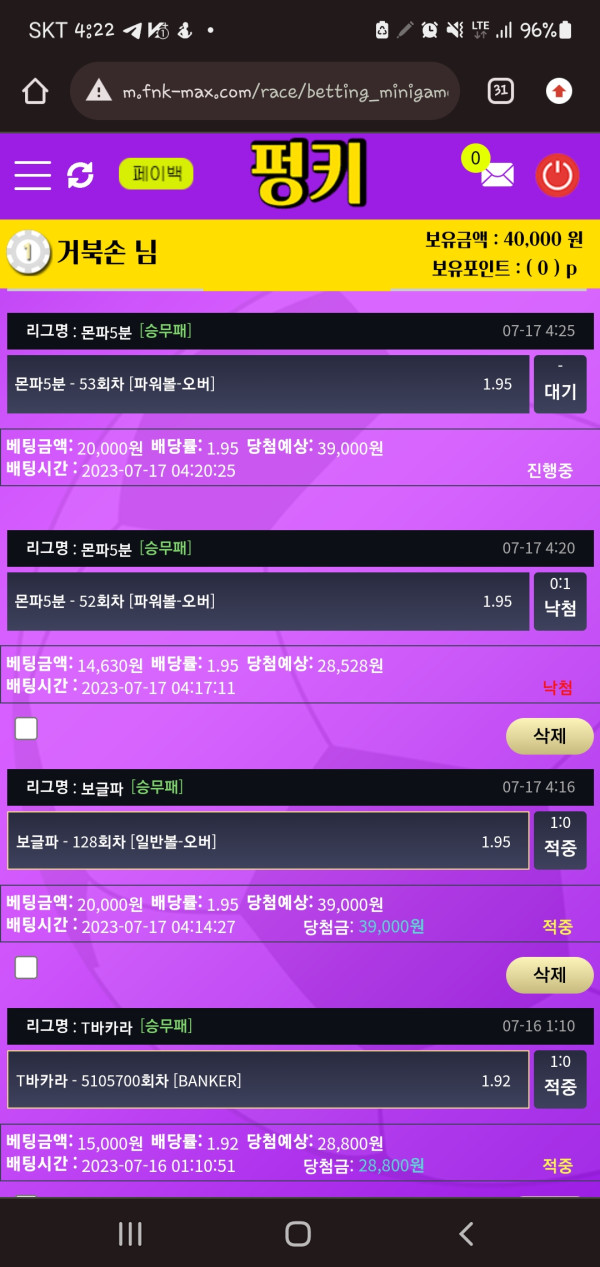Image resolution: width=600 pixels, height=1267 pixels.
Task: Check the box under the 52회차 bet
Action: [26, 729]
